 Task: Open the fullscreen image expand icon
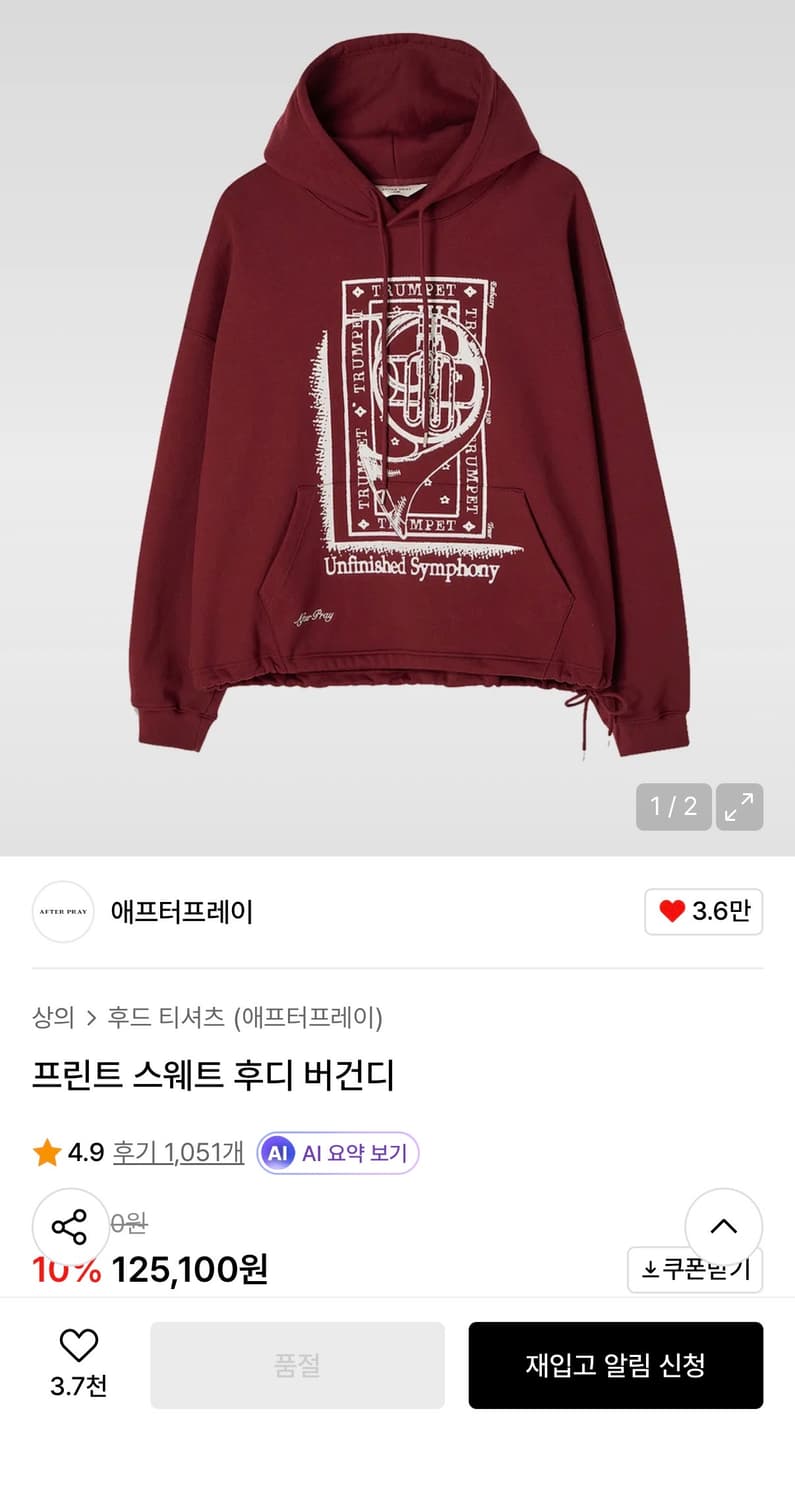[x=739, y=807]
